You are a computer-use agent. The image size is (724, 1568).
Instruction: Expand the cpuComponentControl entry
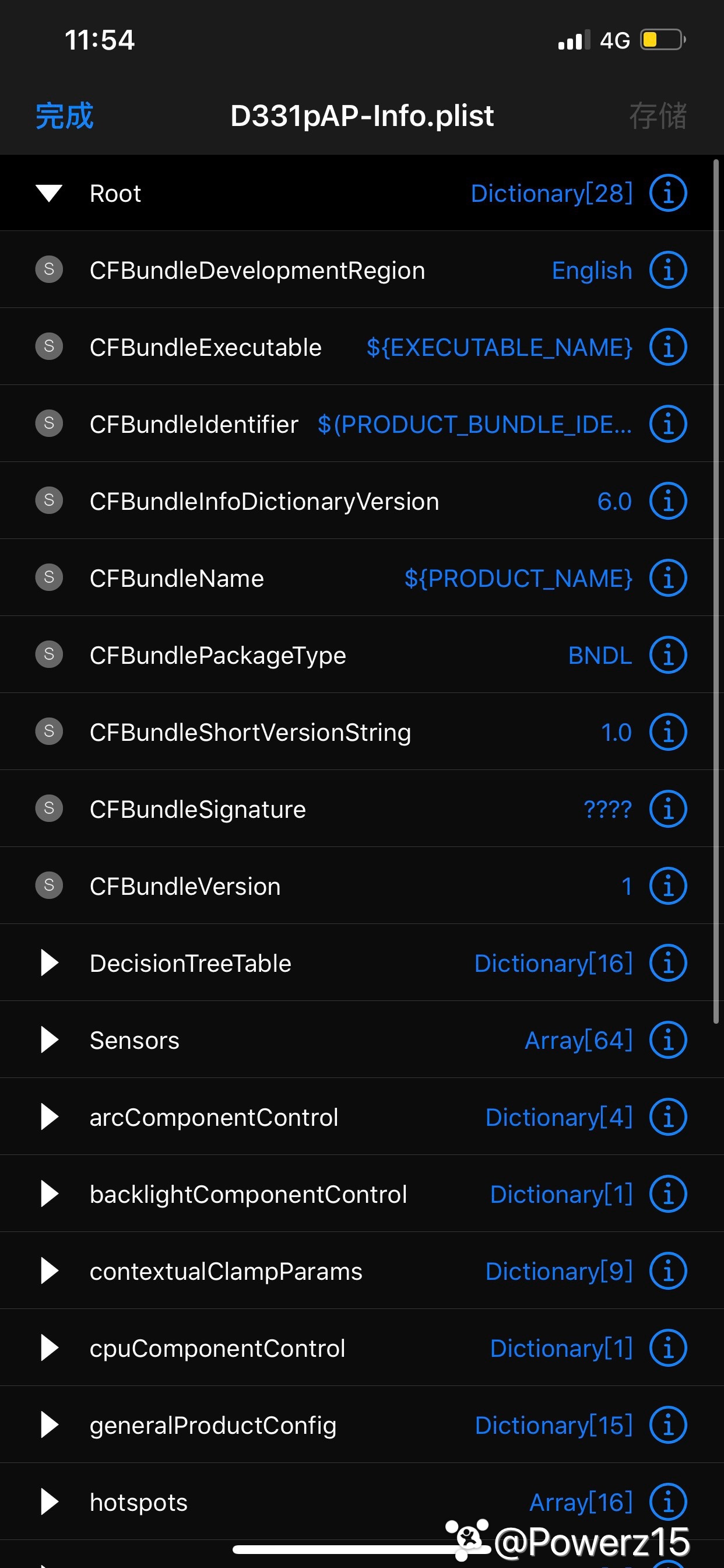(50, 1347)
